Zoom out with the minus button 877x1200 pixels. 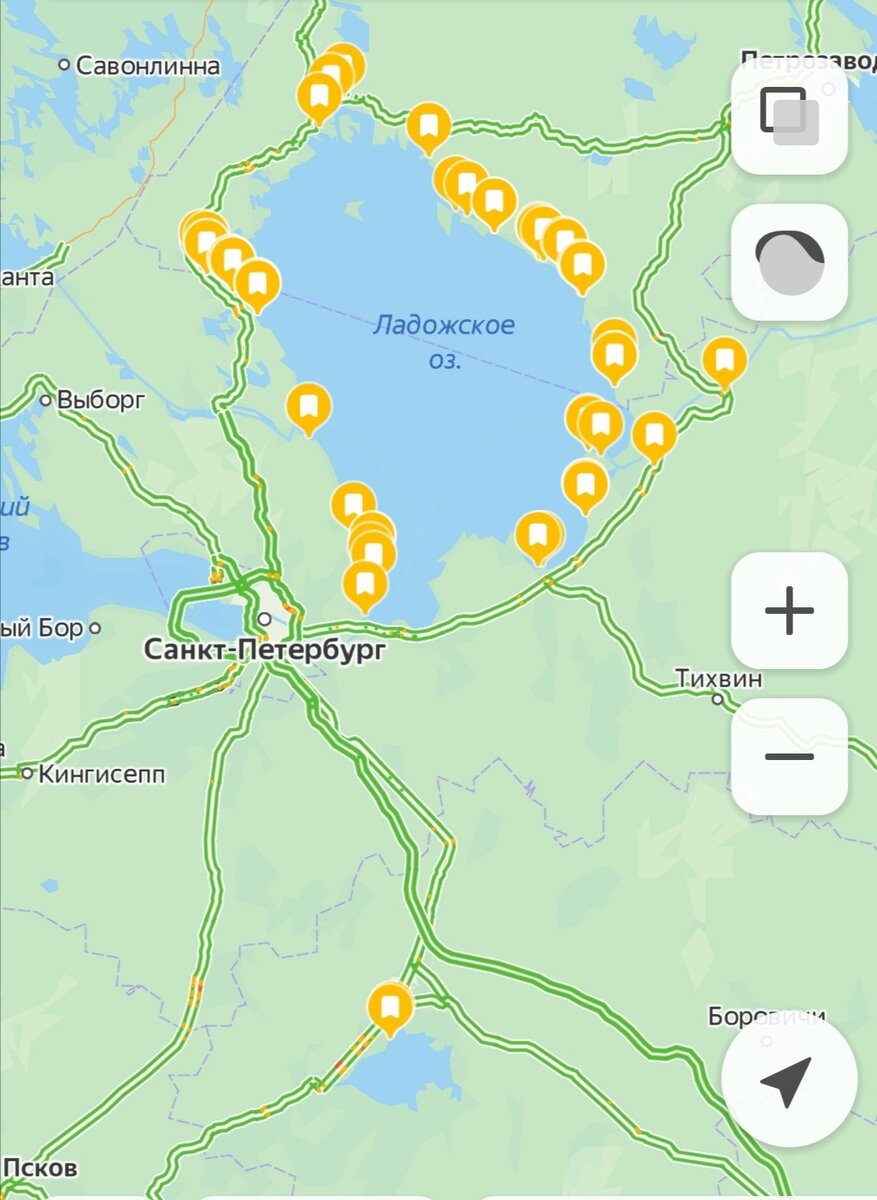[789, 756]
